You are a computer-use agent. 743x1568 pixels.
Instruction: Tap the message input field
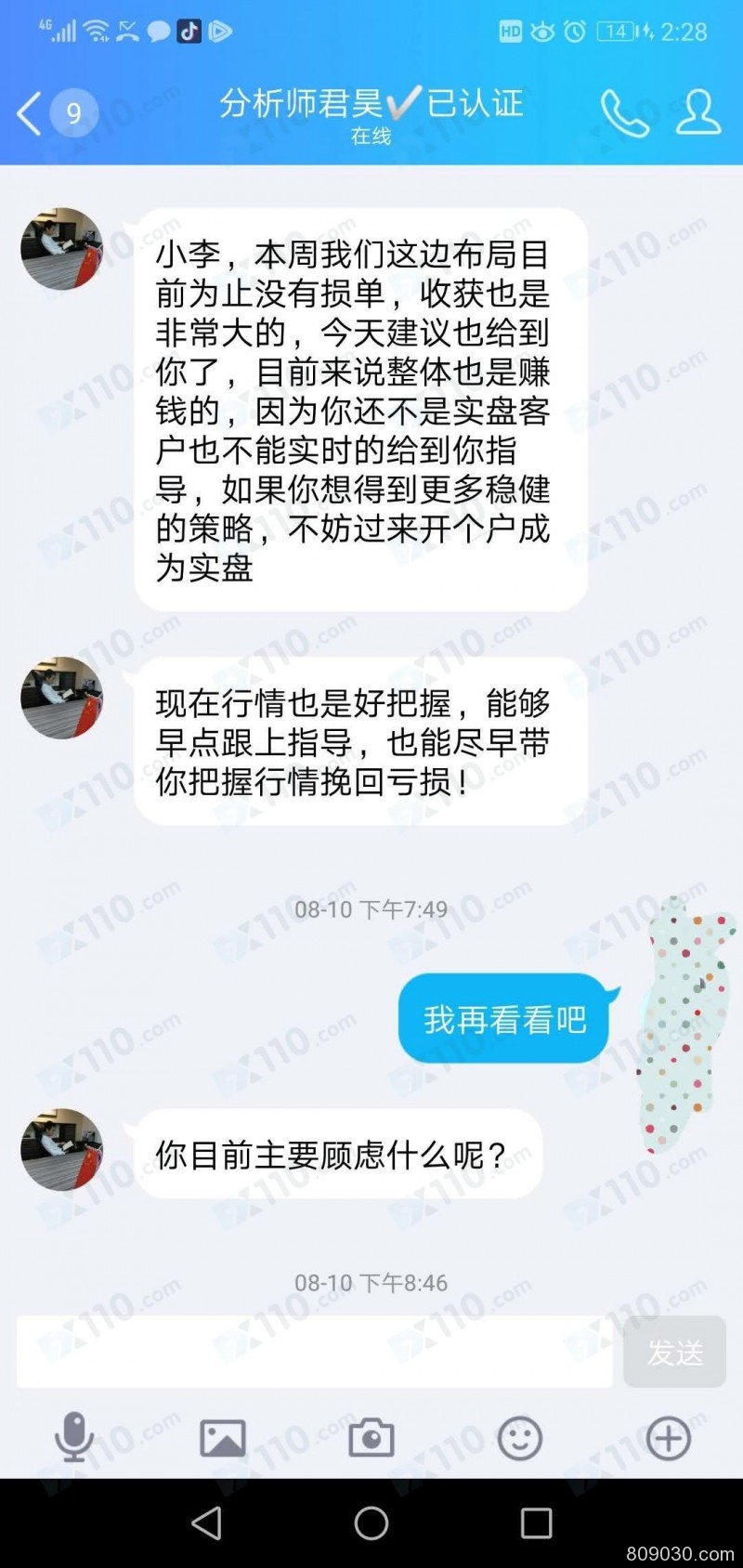point(314,1352)
